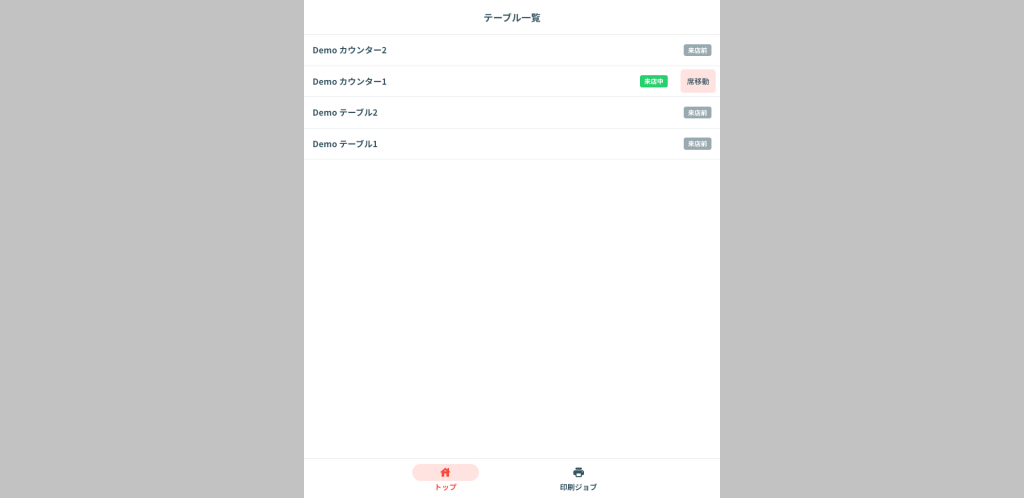
Task: Switch to the トップ tab
Action: 445,478
